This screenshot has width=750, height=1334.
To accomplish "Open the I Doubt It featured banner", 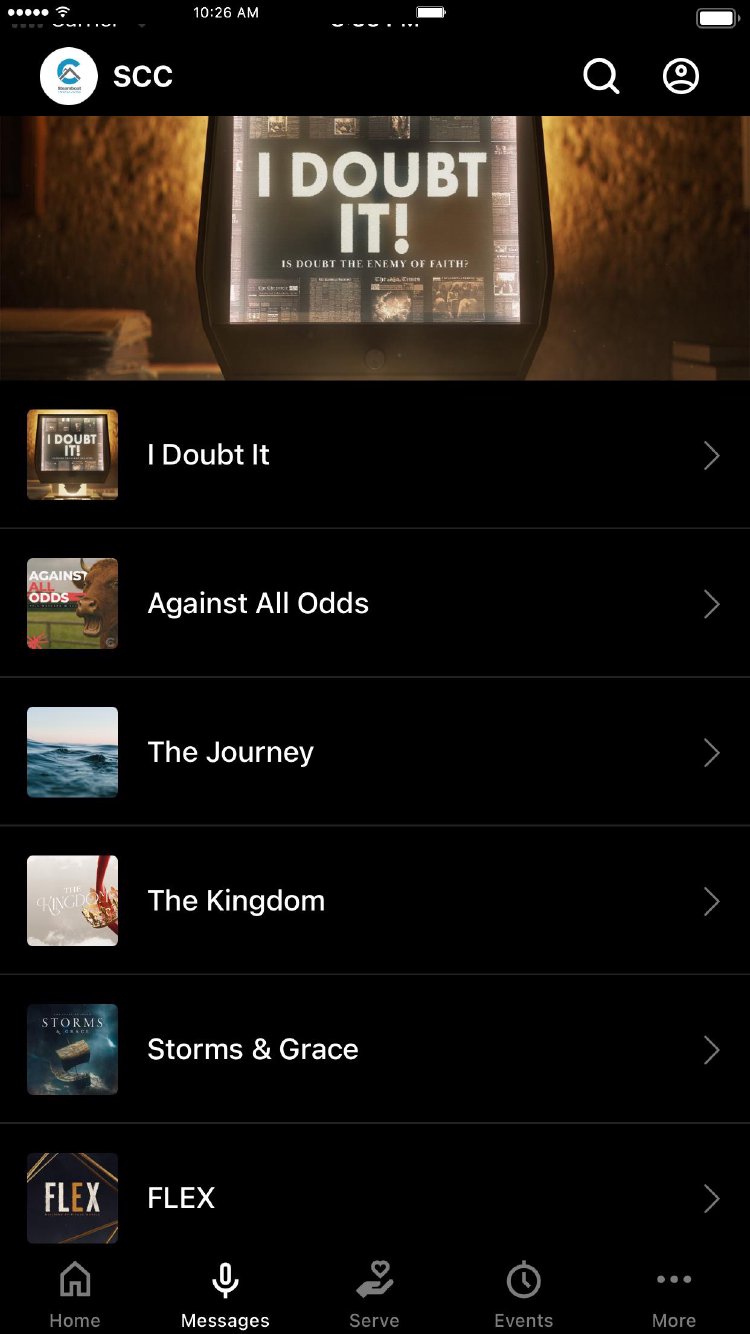I will 375,247.
